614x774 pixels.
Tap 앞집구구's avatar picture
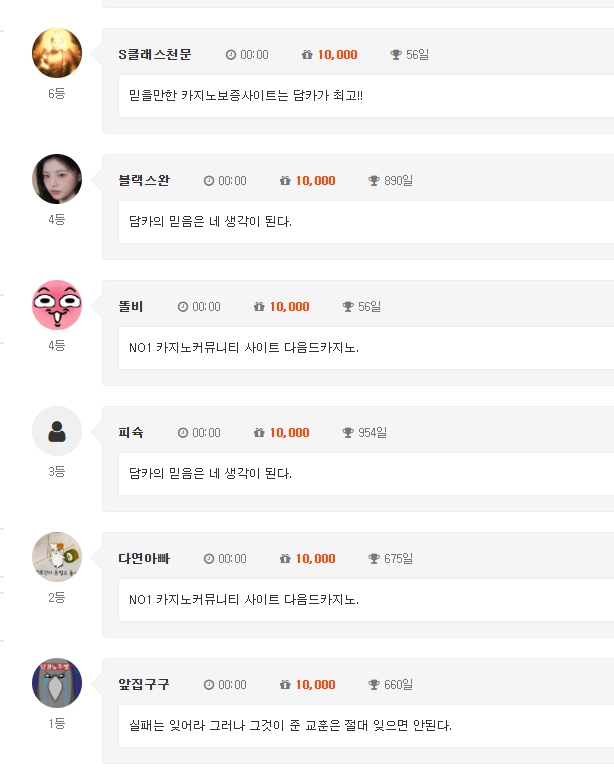57,683
